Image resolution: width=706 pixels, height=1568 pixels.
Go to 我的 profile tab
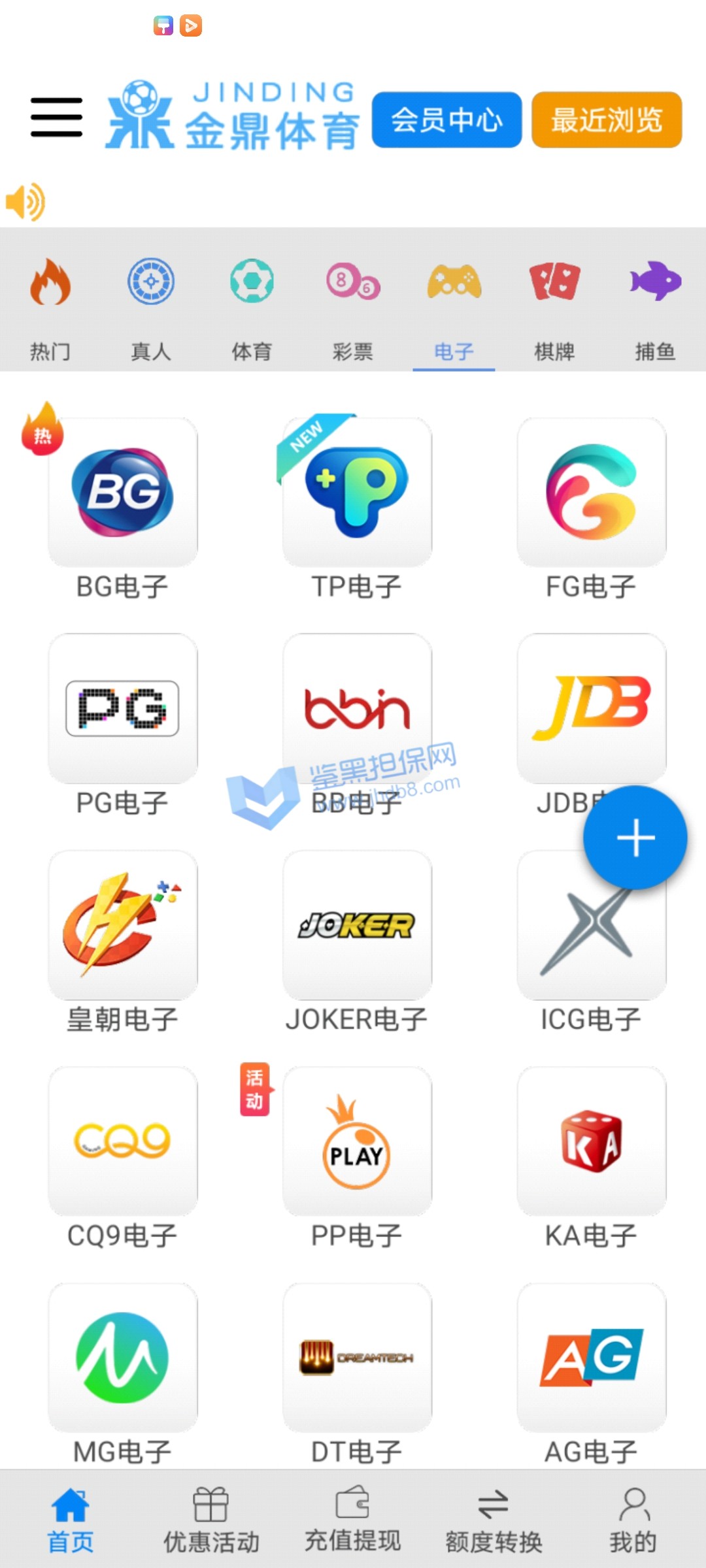tap(633, 1520)
